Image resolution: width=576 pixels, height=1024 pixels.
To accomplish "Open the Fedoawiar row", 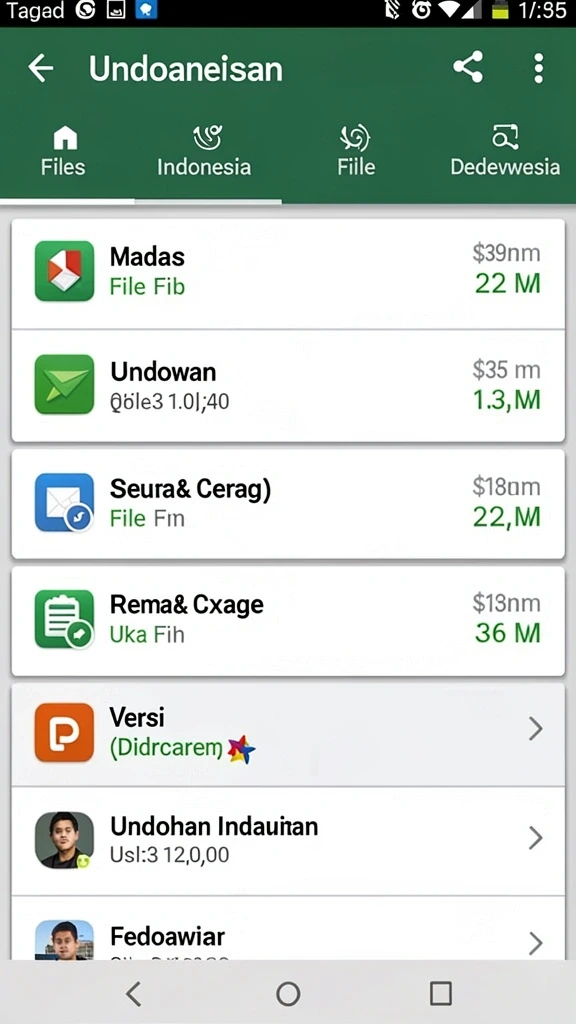I will point(288,928).
